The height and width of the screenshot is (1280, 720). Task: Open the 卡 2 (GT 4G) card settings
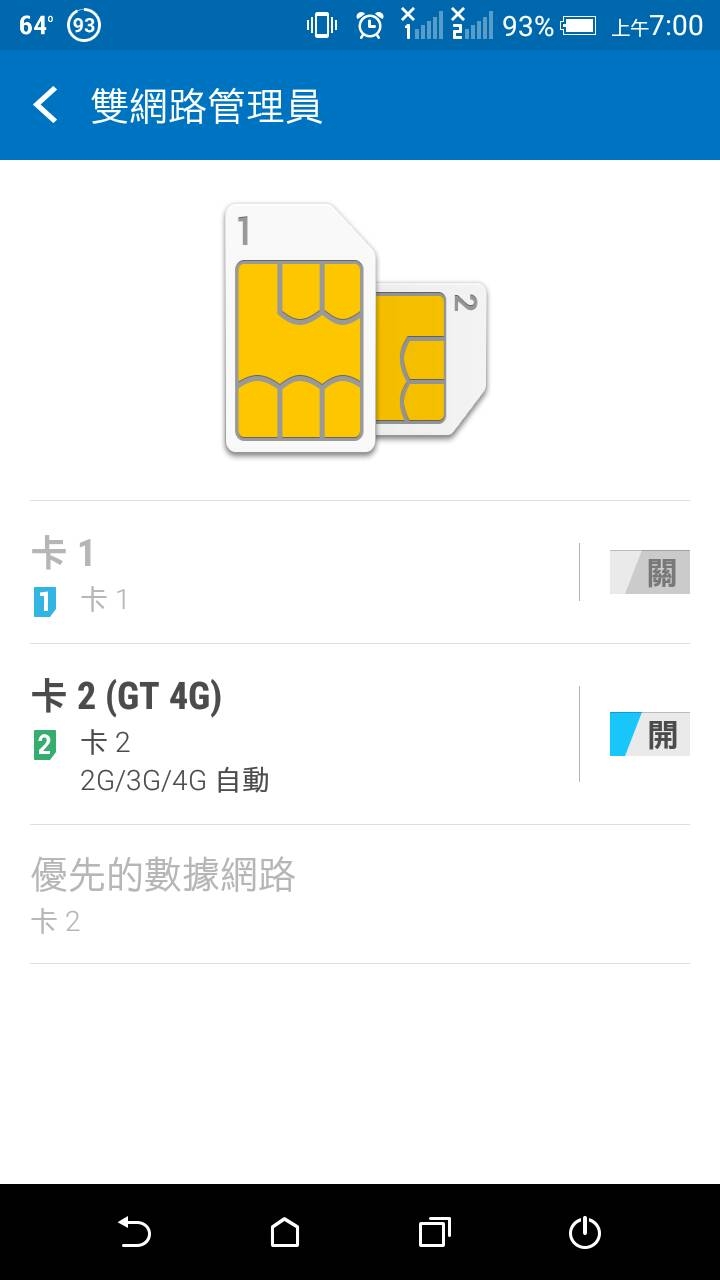click(300, 697)
